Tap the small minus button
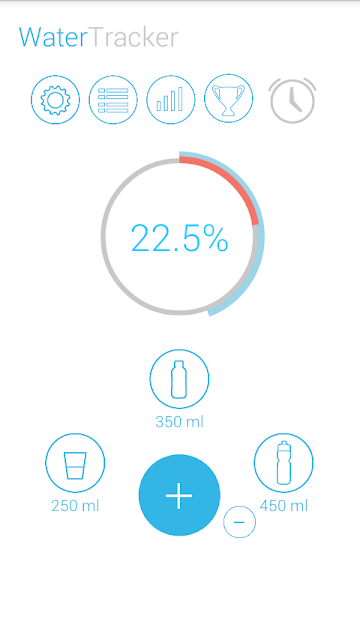The image size is (360, 640). coord(239,522)
